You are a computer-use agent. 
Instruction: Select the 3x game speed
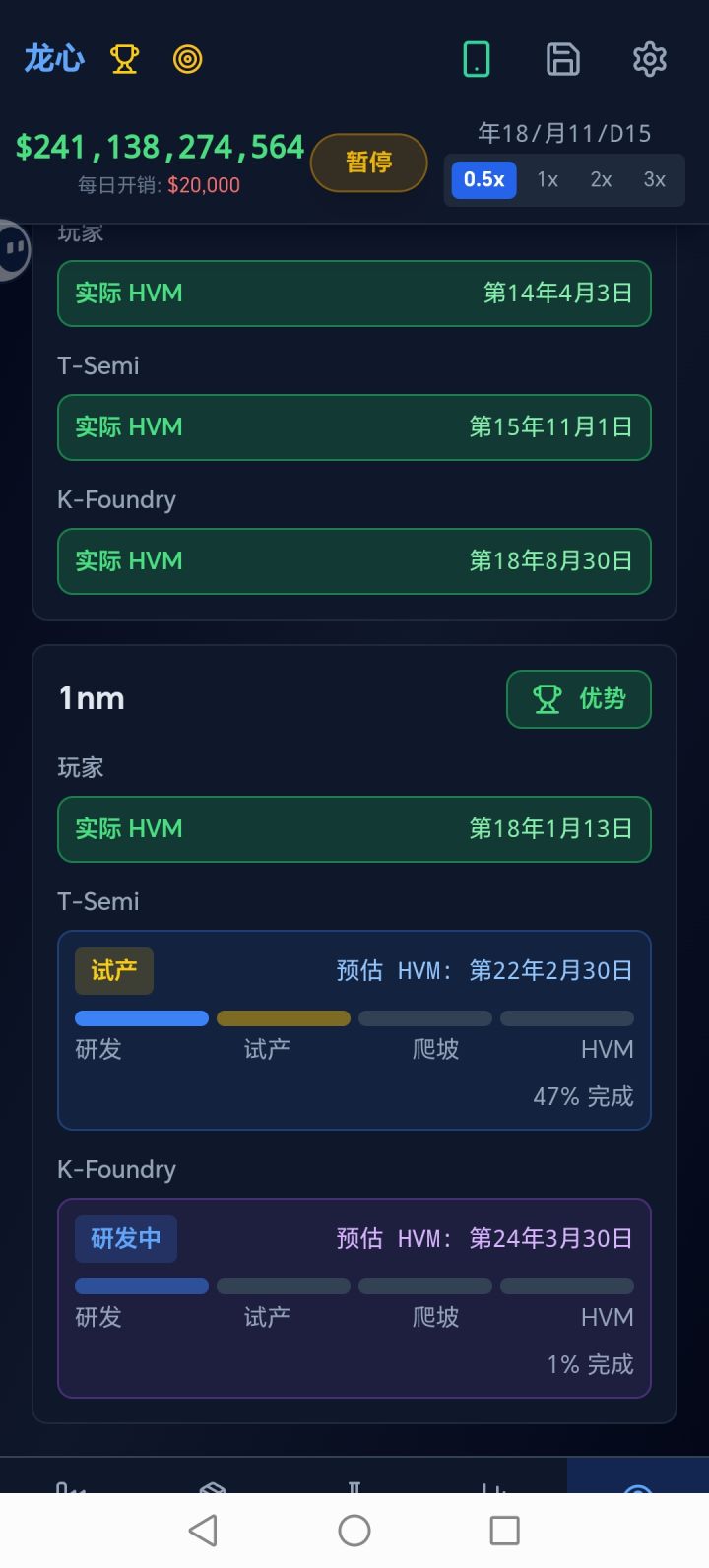pos(654,179)
